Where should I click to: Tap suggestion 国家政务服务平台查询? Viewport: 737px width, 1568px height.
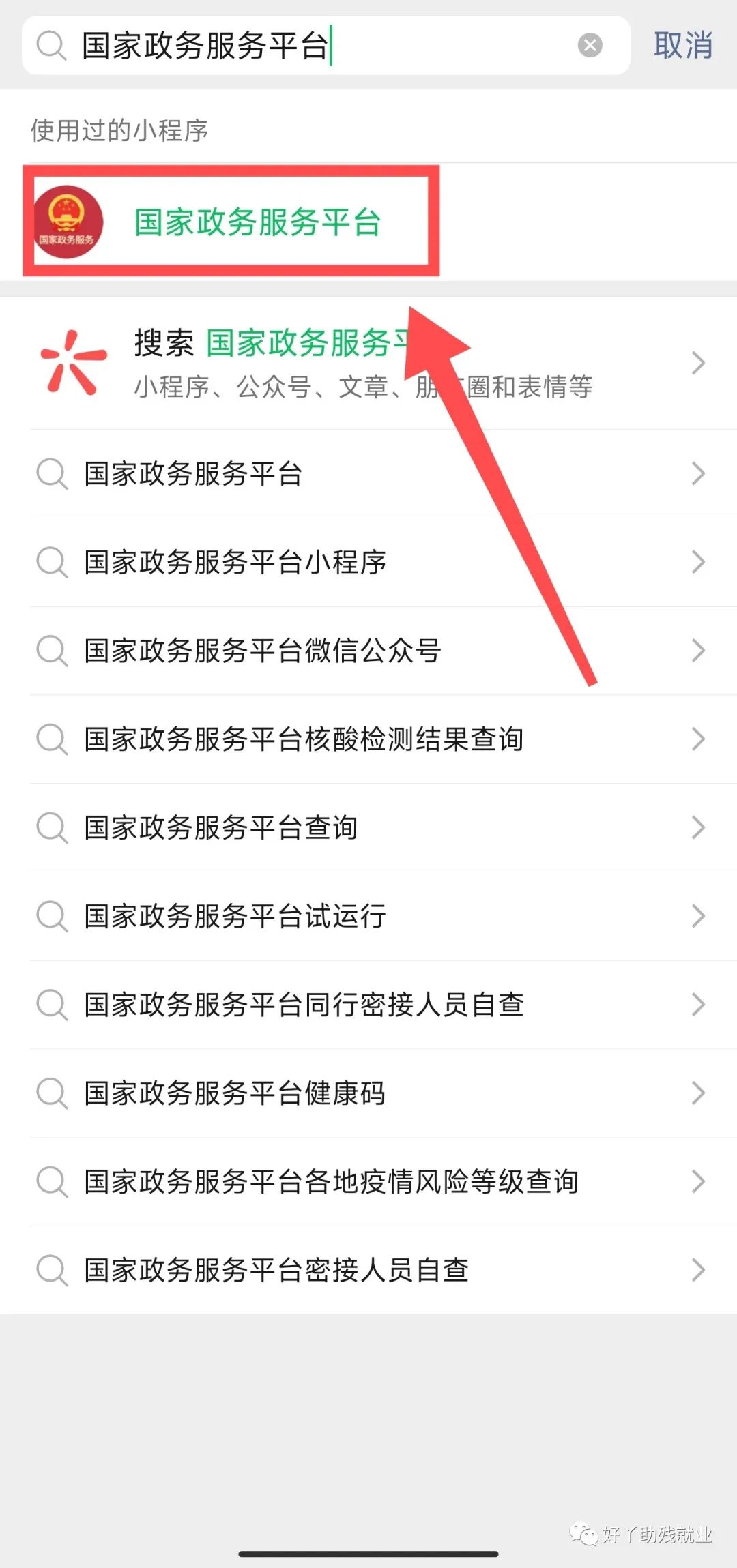pyautogui.click(x=369, y=828)
